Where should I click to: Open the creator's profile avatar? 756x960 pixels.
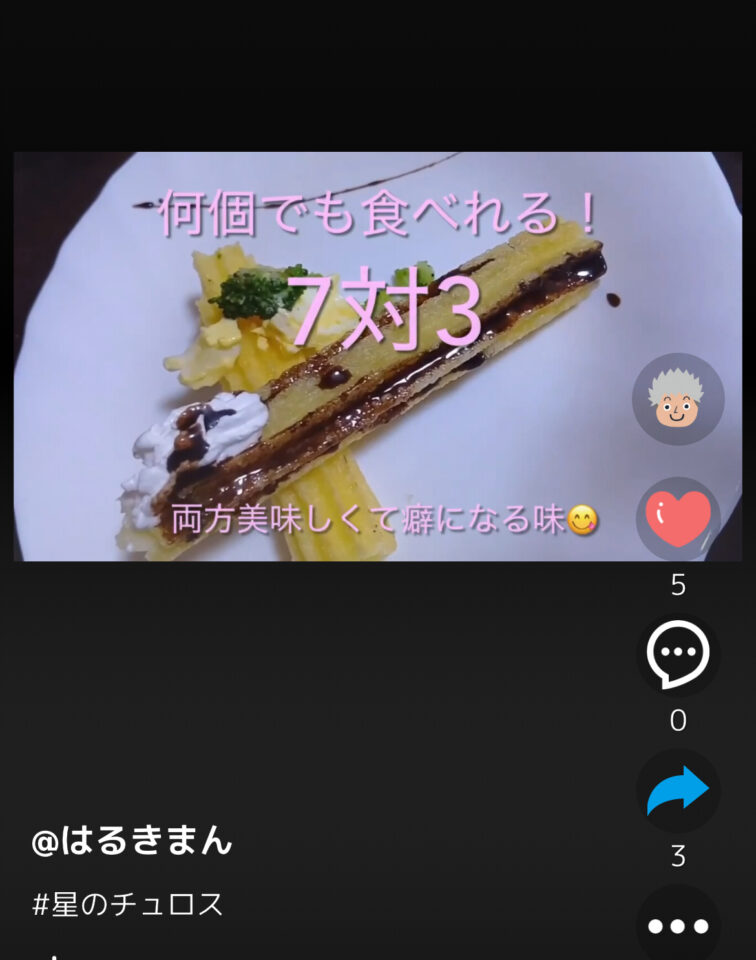pos(677,399)
